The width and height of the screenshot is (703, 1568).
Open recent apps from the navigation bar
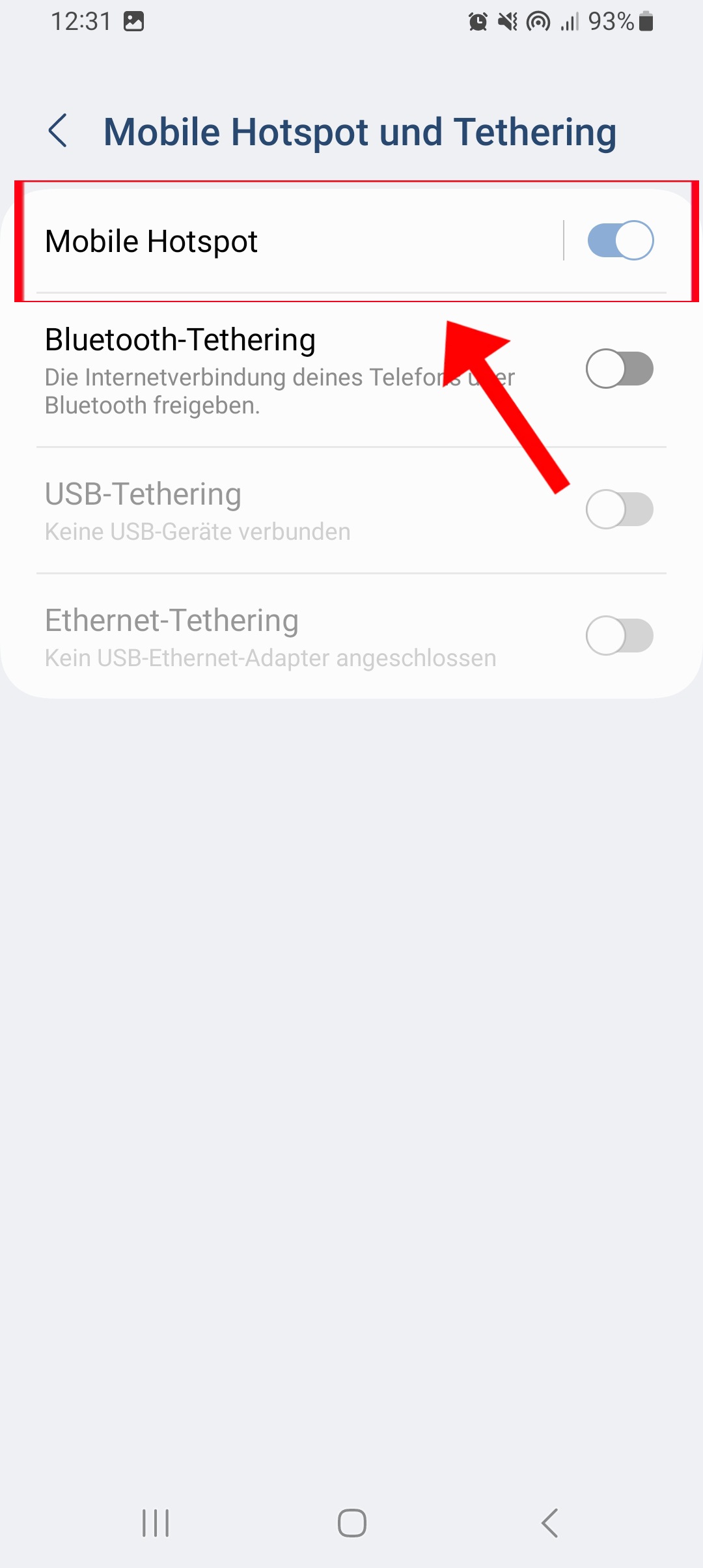(x=156, y=1523)
